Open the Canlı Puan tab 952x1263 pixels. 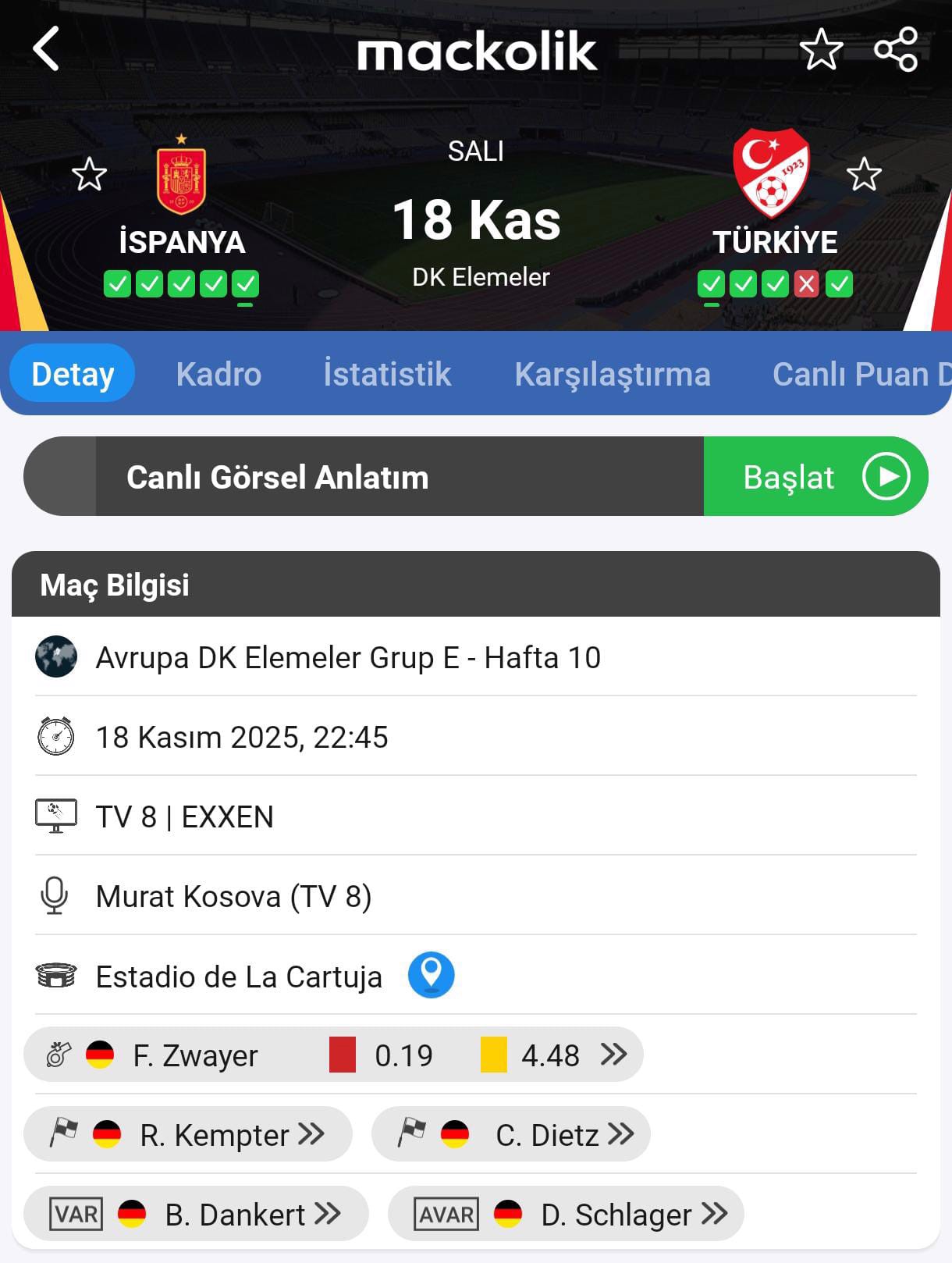858,374
